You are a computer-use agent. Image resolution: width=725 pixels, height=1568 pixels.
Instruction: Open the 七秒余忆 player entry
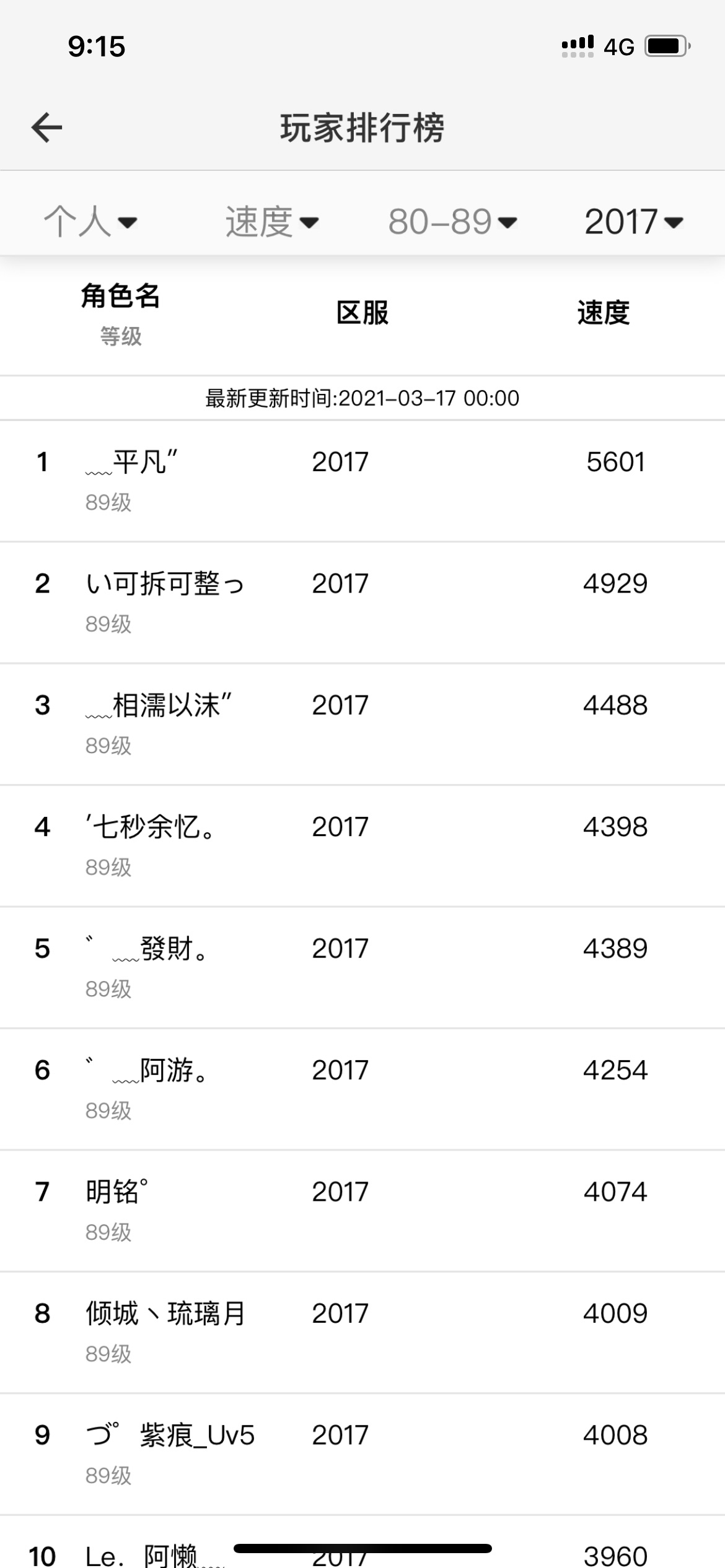(x=362, y=846)
